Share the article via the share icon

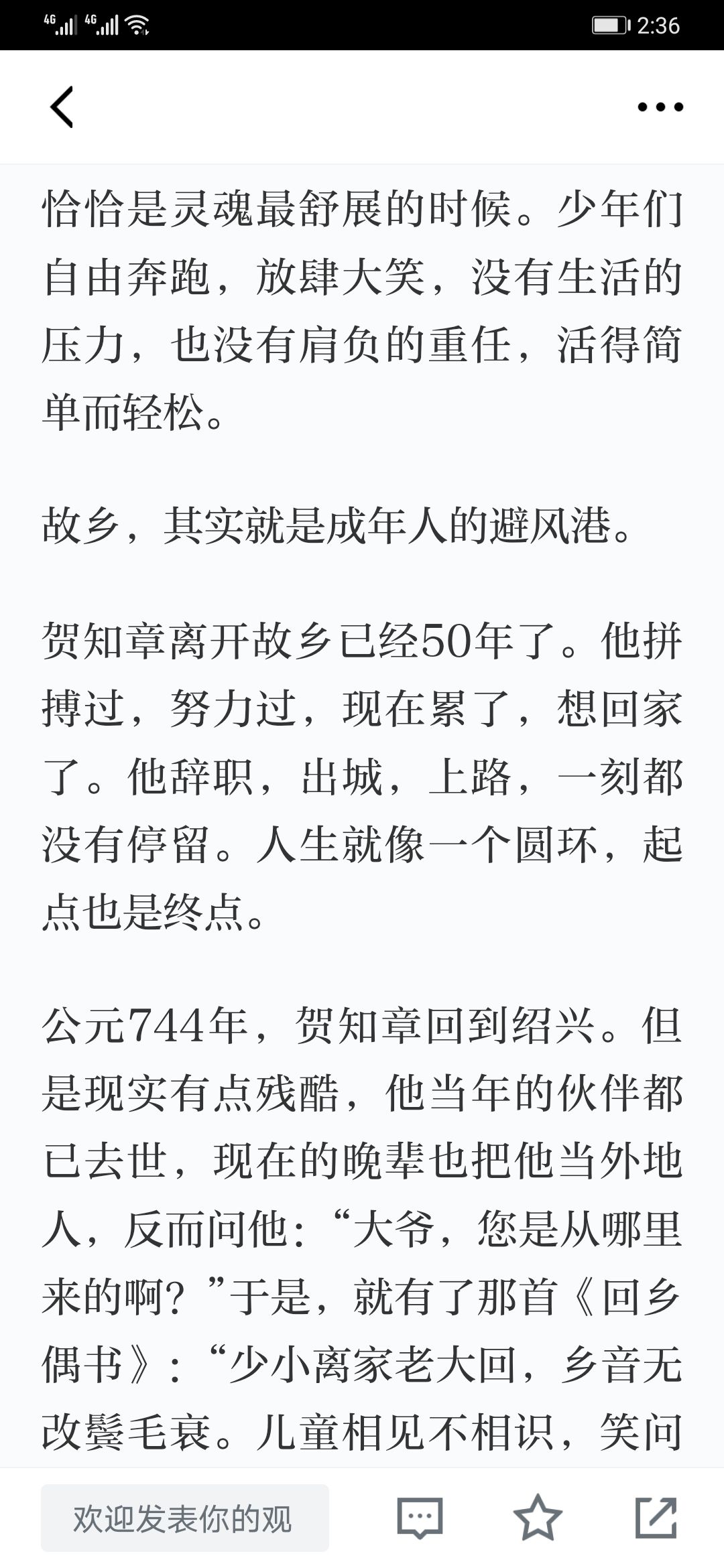coord(656,1517)
